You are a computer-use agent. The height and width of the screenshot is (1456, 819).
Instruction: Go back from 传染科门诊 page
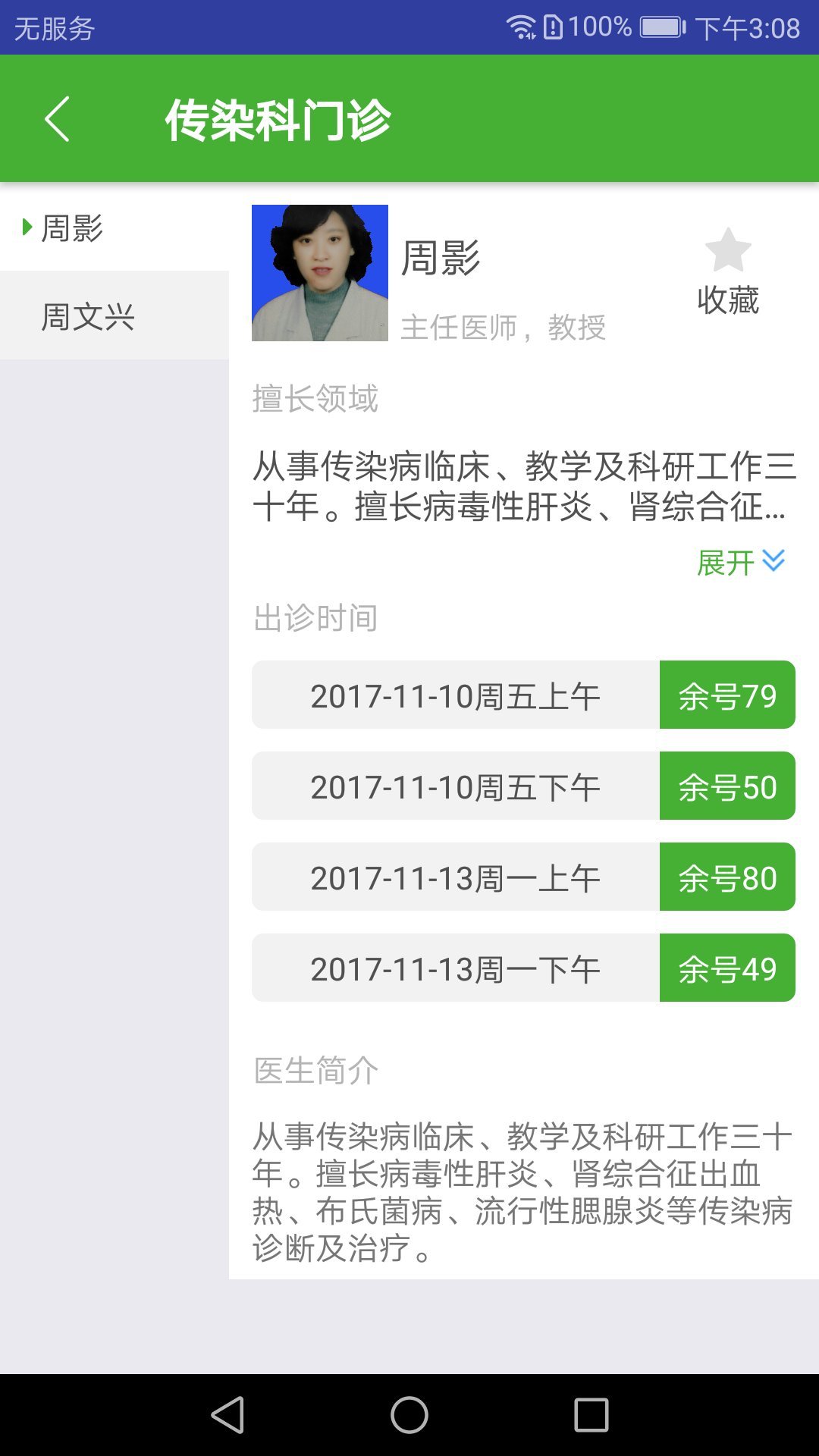[x=57, y=119]
